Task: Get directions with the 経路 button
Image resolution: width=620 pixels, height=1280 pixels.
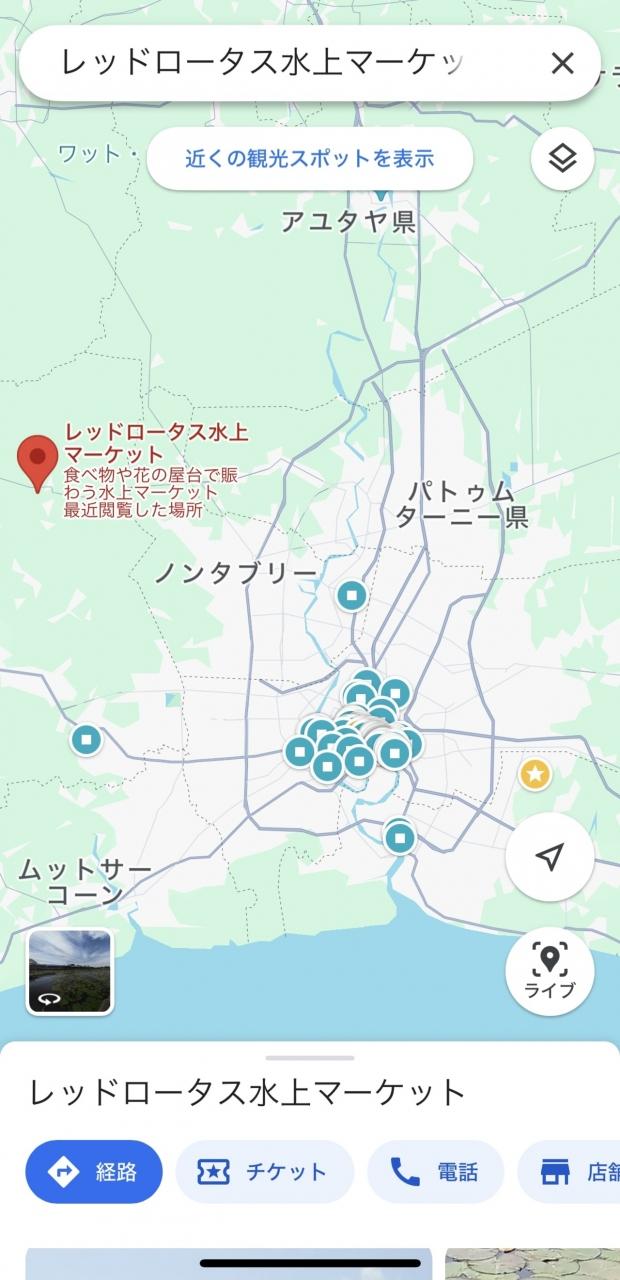Action: click(x=94, y=1172)
